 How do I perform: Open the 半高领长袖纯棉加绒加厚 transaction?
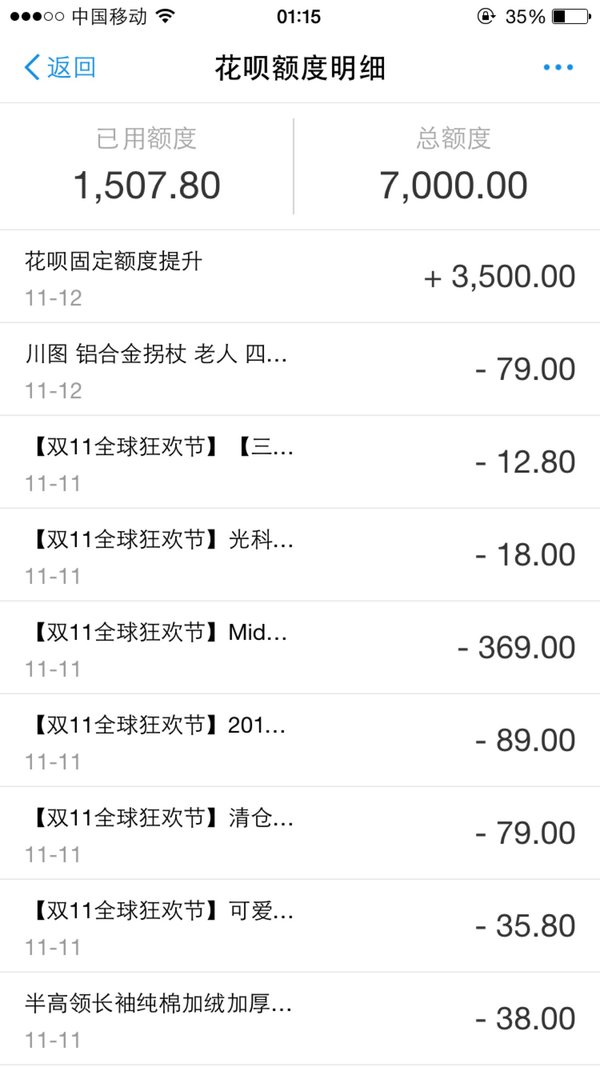coord(300,1019)
